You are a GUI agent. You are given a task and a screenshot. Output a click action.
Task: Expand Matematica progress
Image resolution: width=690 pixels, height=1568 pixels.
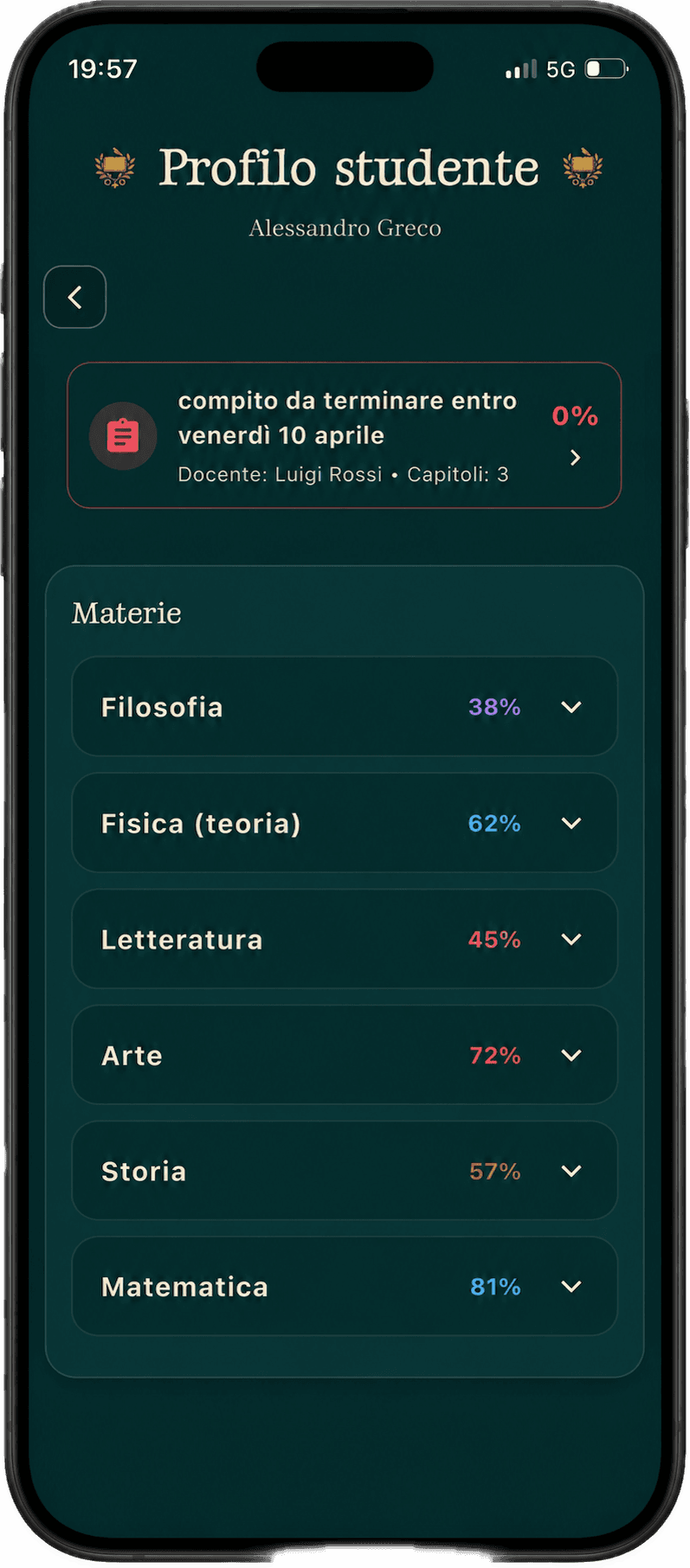click(345, 1287)
